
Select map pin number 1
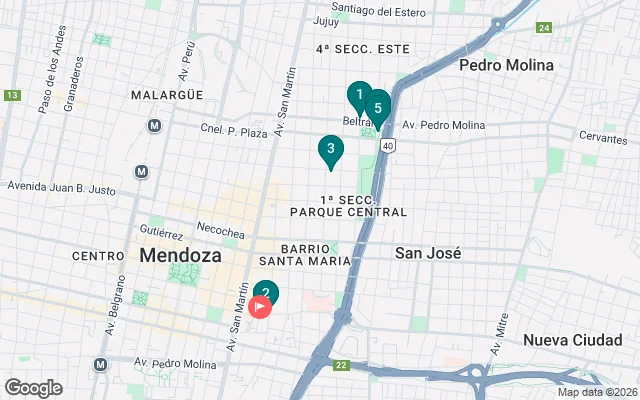[358, 96]
